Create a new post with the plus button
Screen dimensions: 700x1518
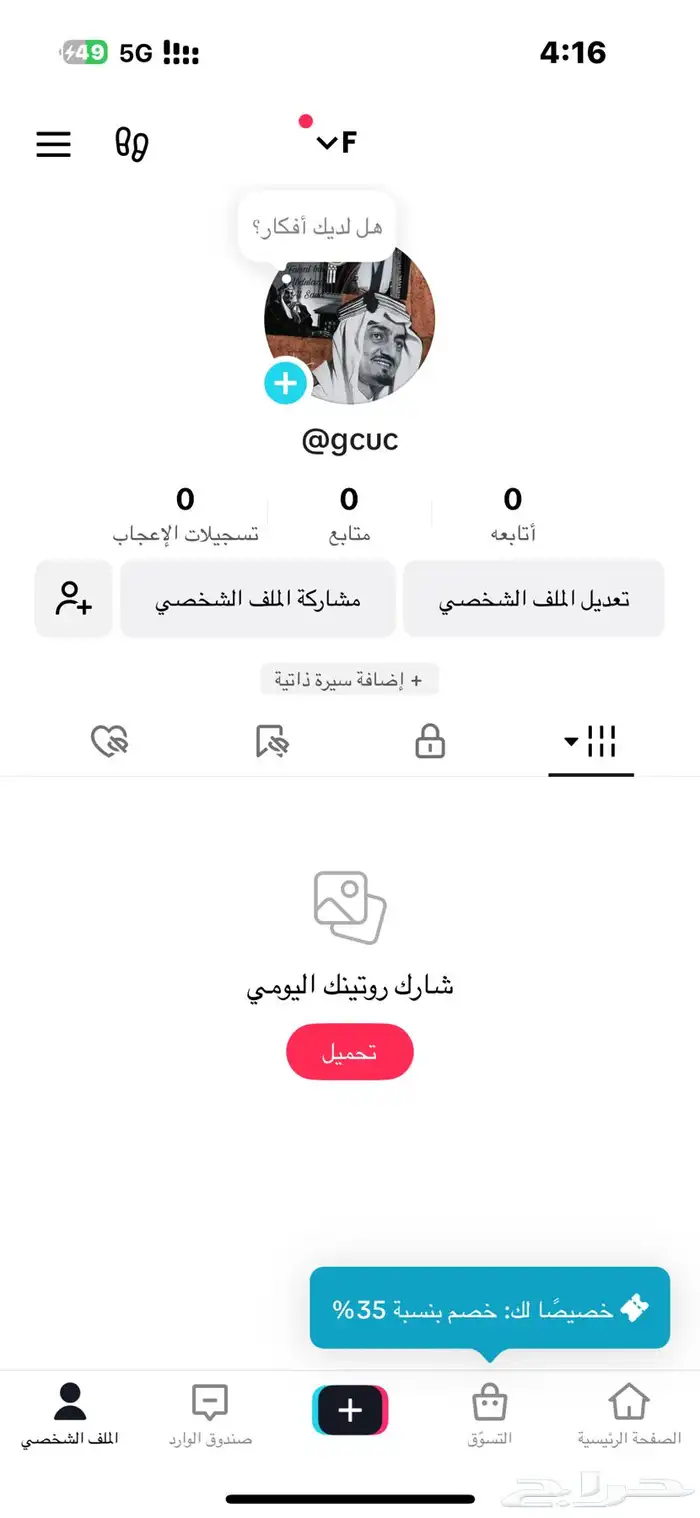tap(349, 1410)
